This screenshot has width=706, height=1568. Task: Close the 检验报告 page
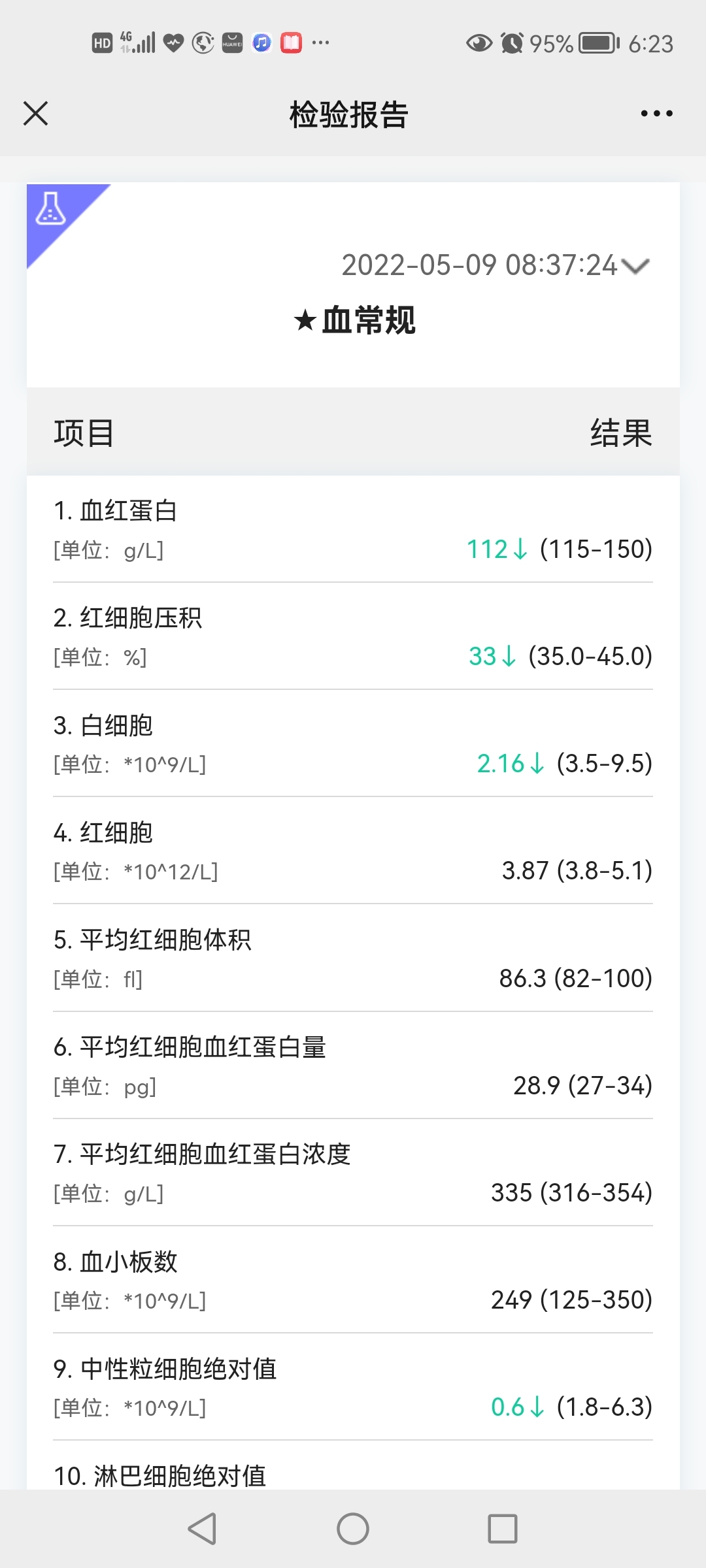tap(36, 113)
